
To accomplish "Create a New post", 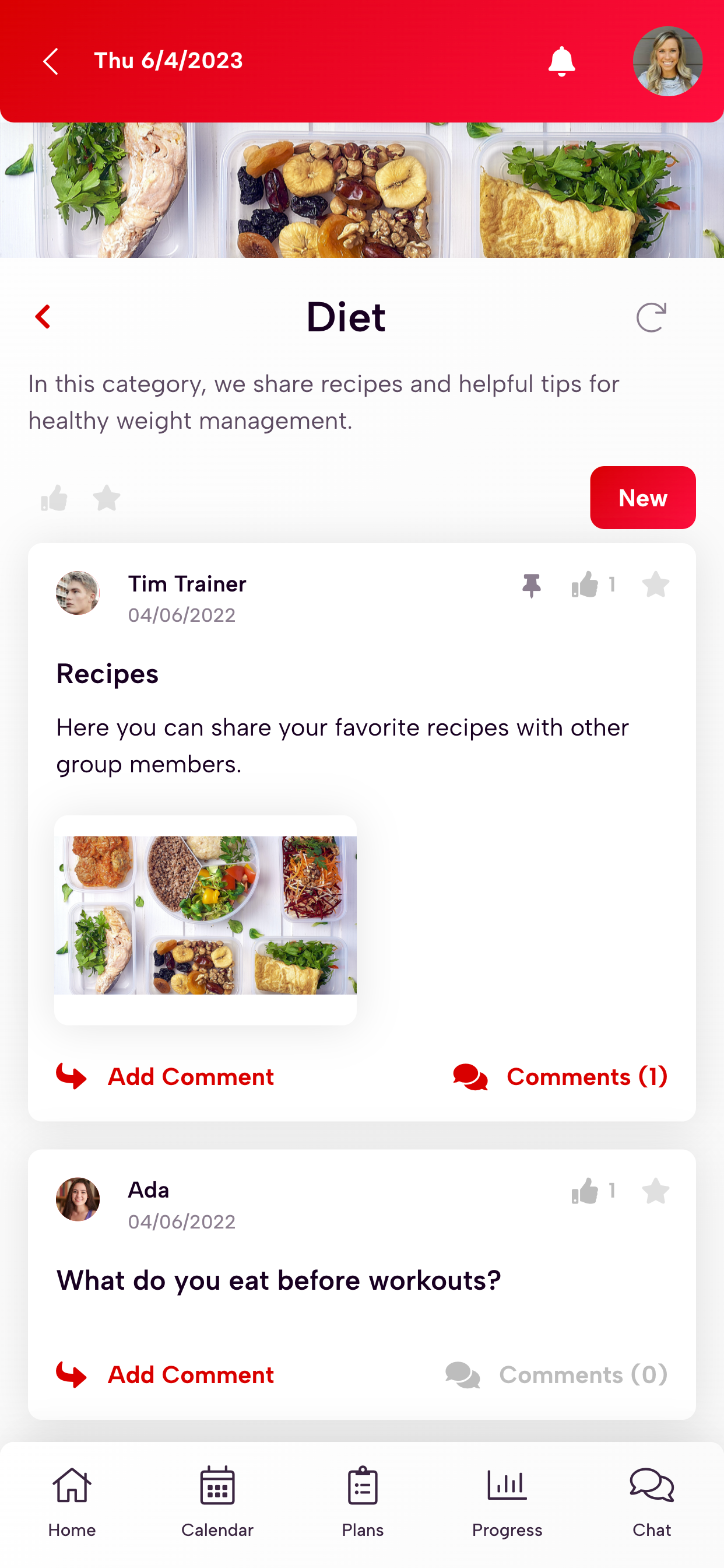I will [642, 498].
